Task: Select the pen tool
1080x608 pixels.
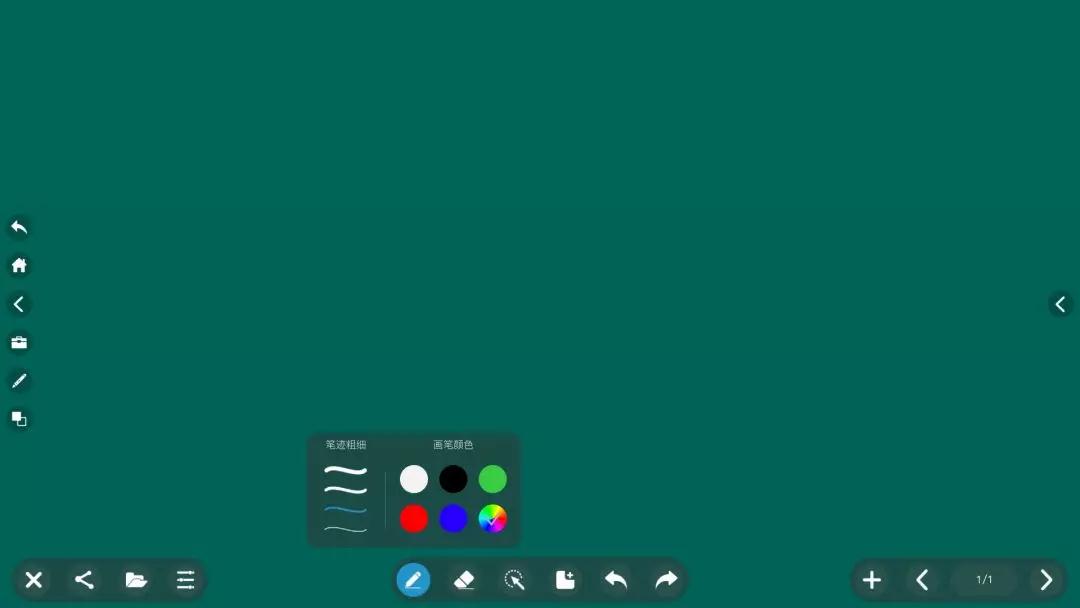Action: (x=413, y=580)
